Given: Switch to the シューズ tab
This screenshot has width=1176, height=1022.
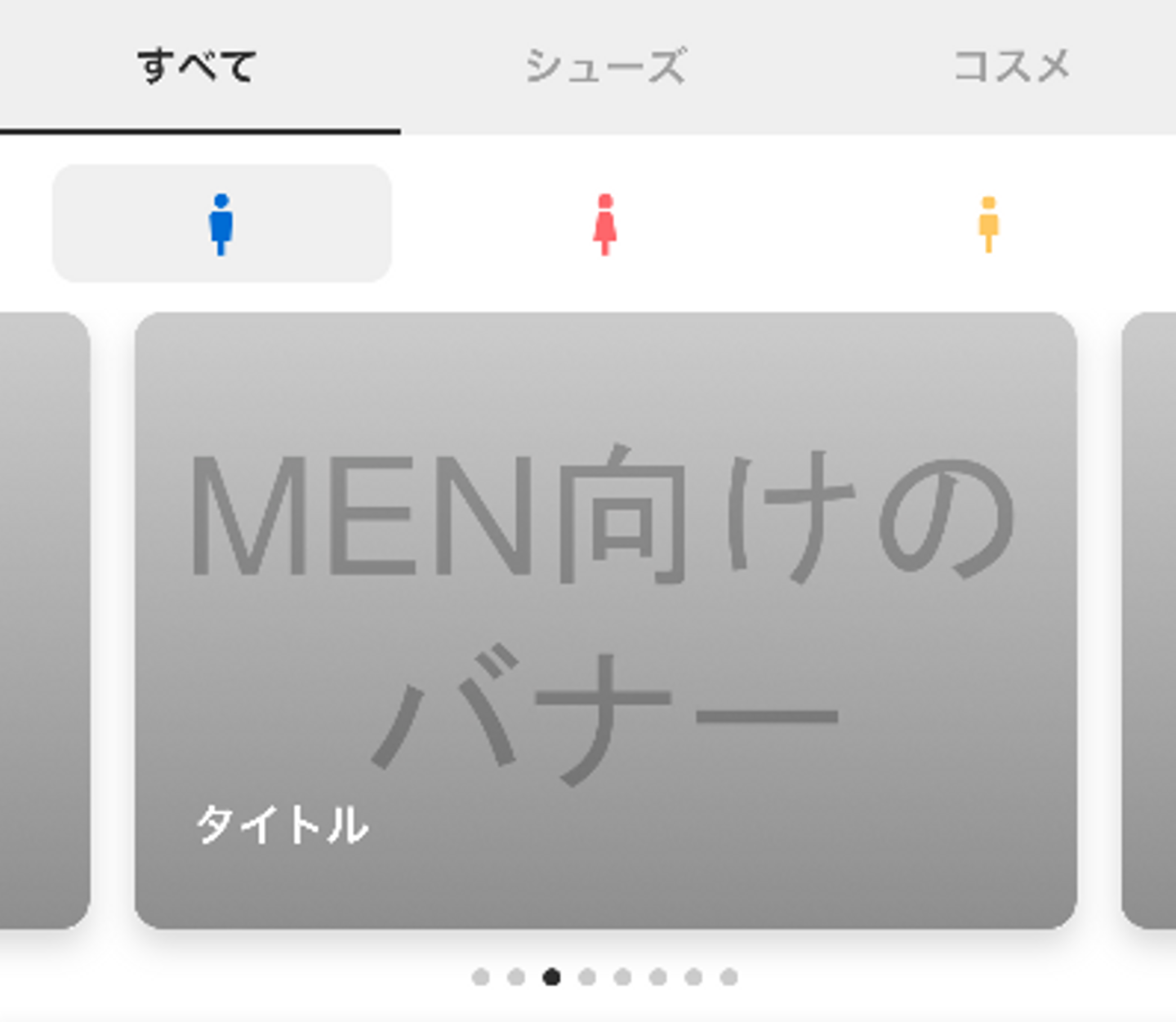Looking at the screenshot, I should (x=605, y=65).
